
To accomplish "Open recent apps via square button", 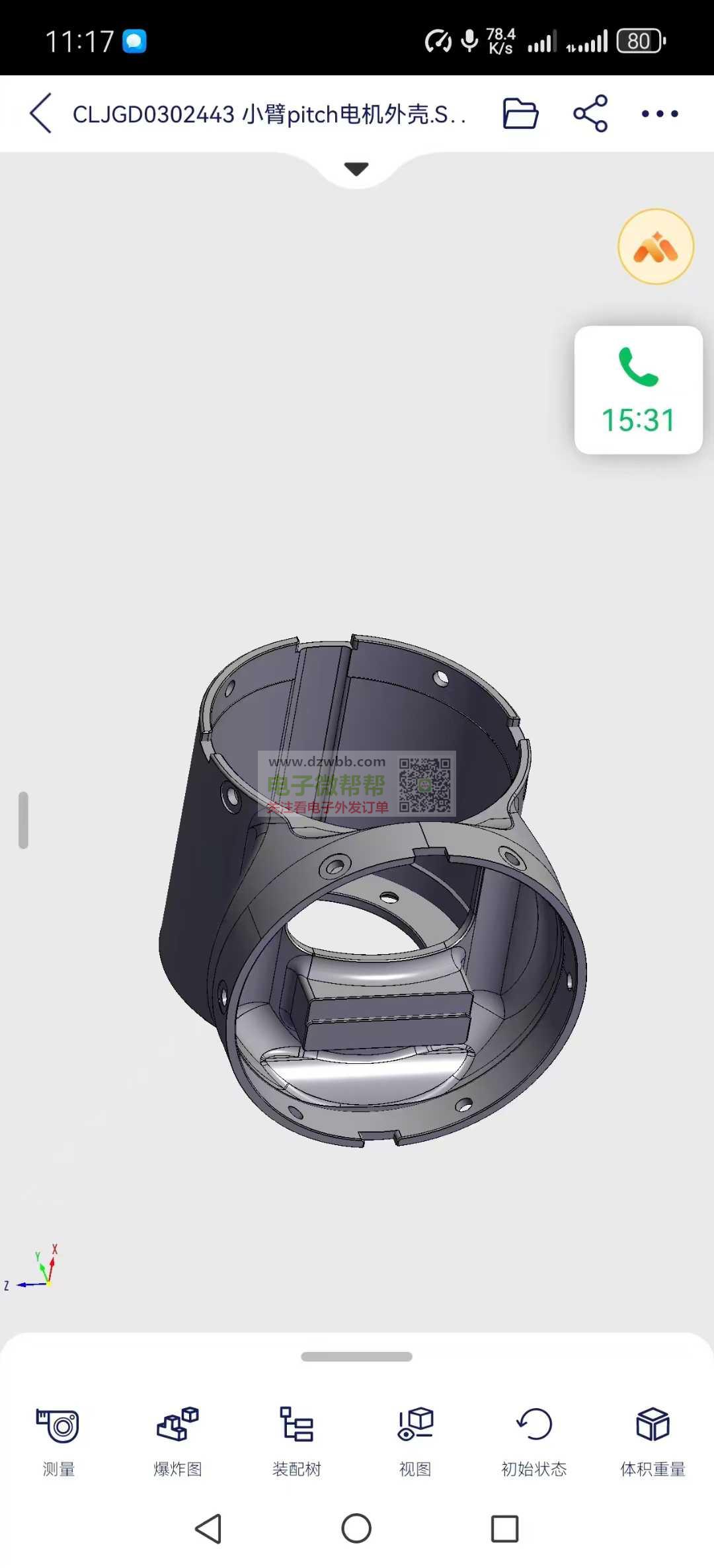I will point(504,1528).
